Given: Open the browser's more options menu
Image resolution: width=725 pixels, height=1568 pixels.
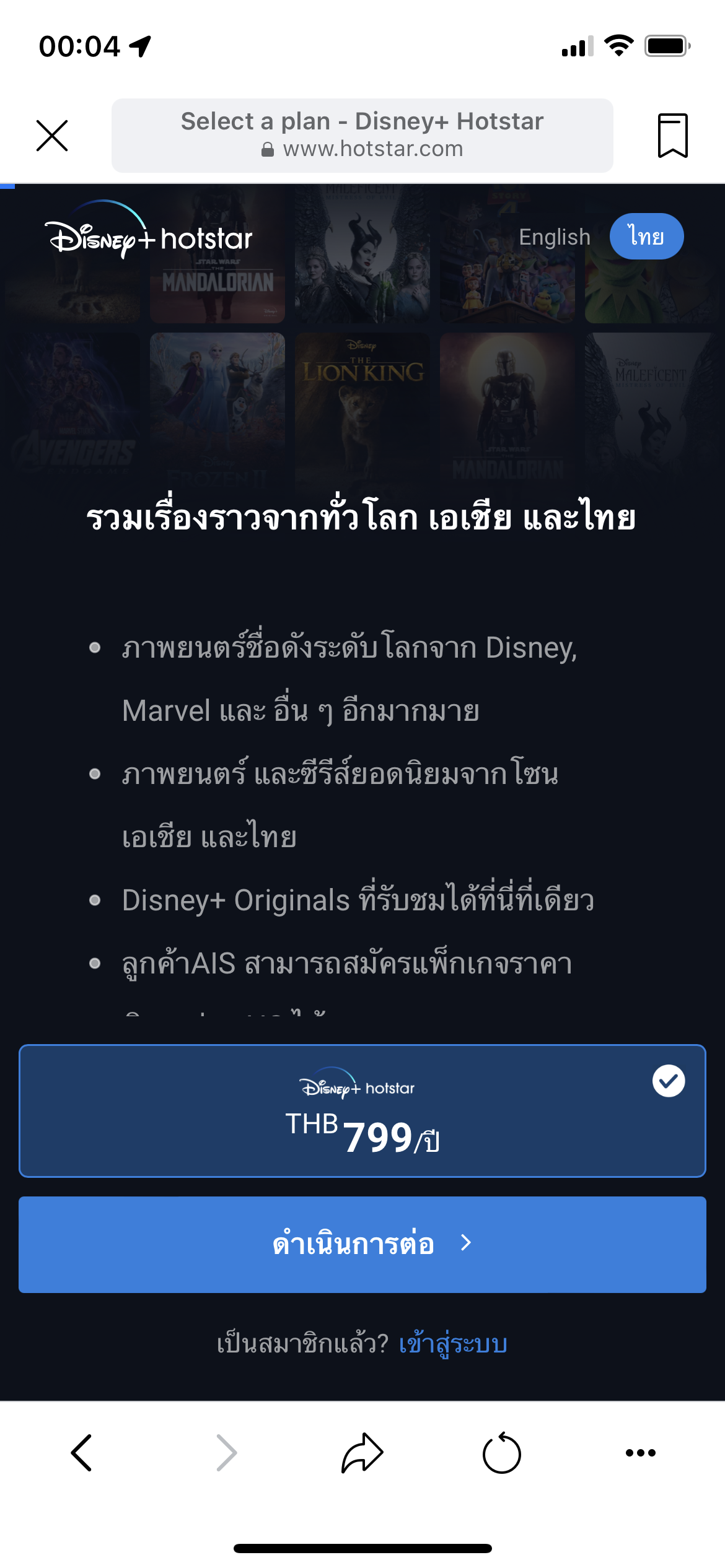Looking at the screenshot, I should pyautogui.click(x=641, y=1453).
